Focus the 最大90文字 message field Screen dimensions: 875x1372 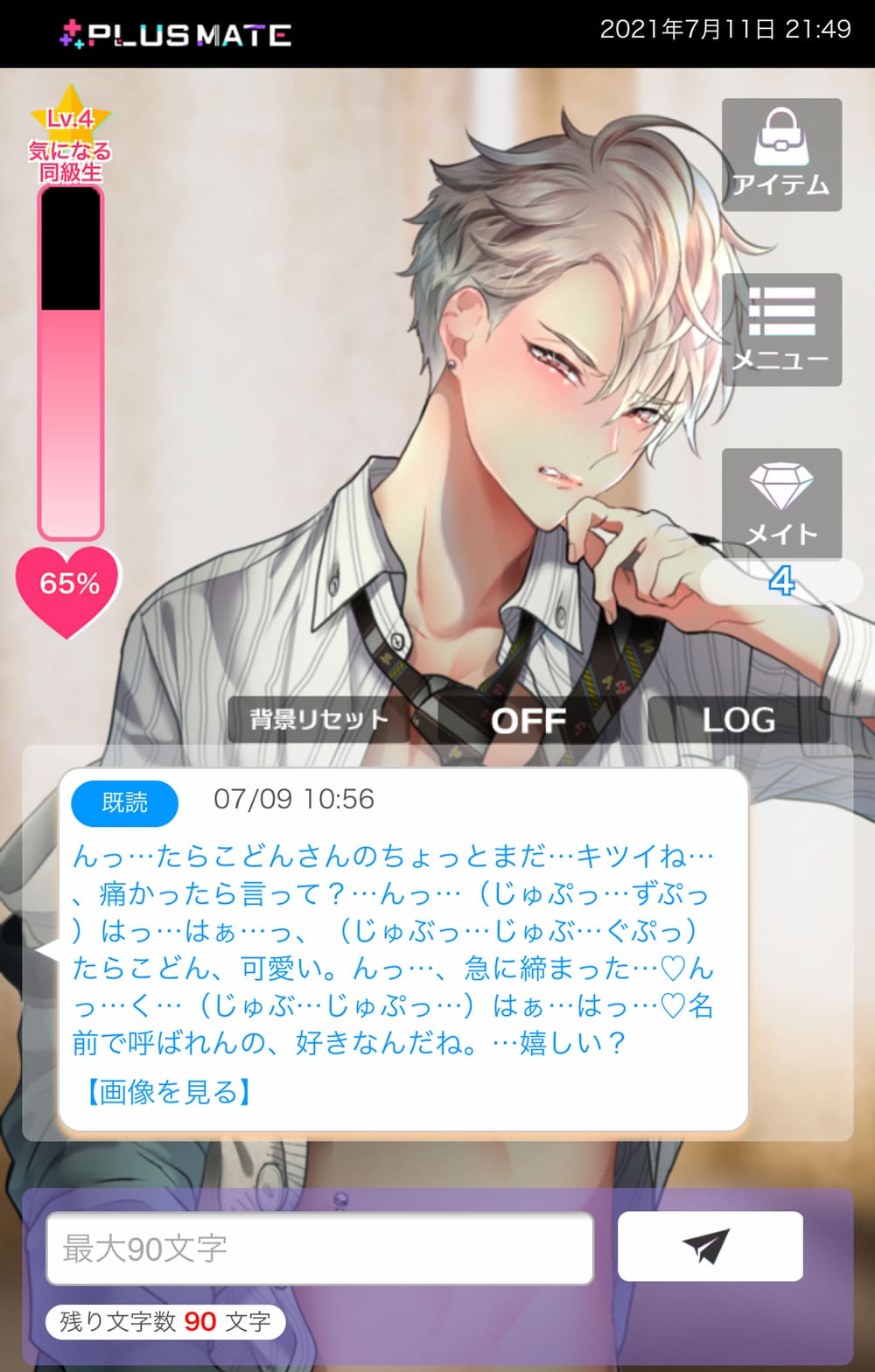(319, 1249)
